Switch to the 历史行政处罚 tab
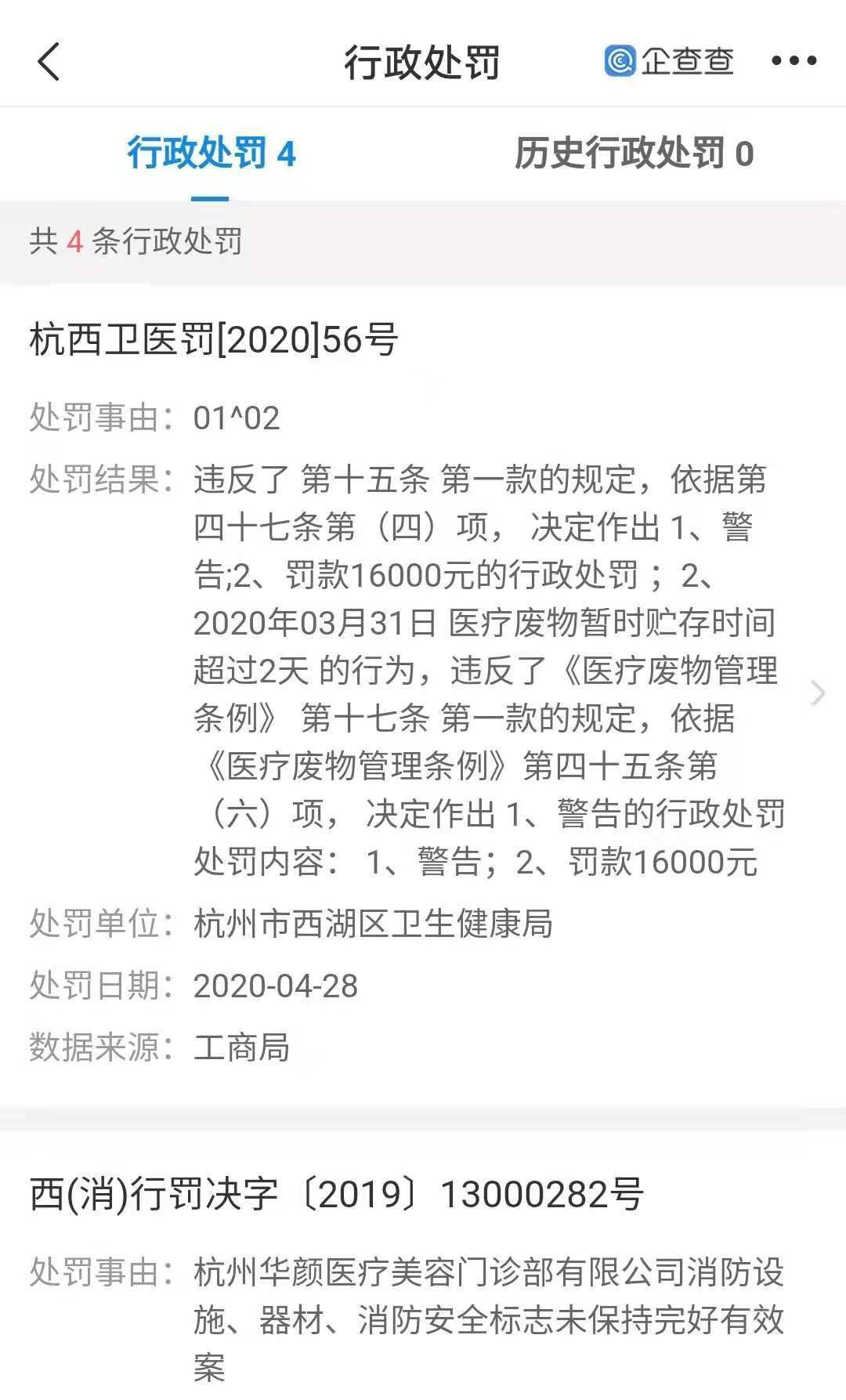The width and height of the screenshot is (846, 1400). tap(634, 153)
